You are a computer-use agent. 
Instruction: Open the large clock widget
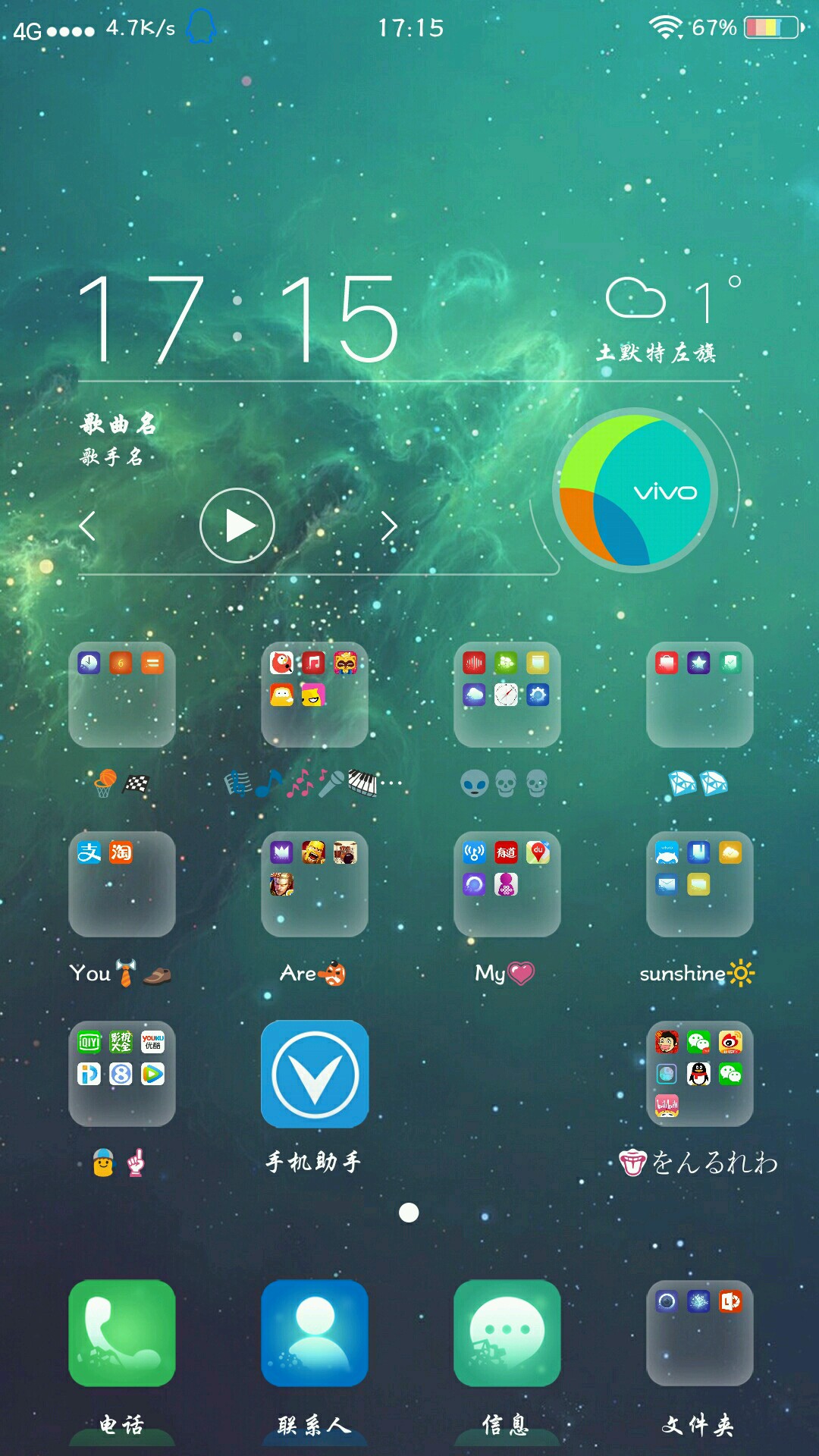click(x=239, y=319)
